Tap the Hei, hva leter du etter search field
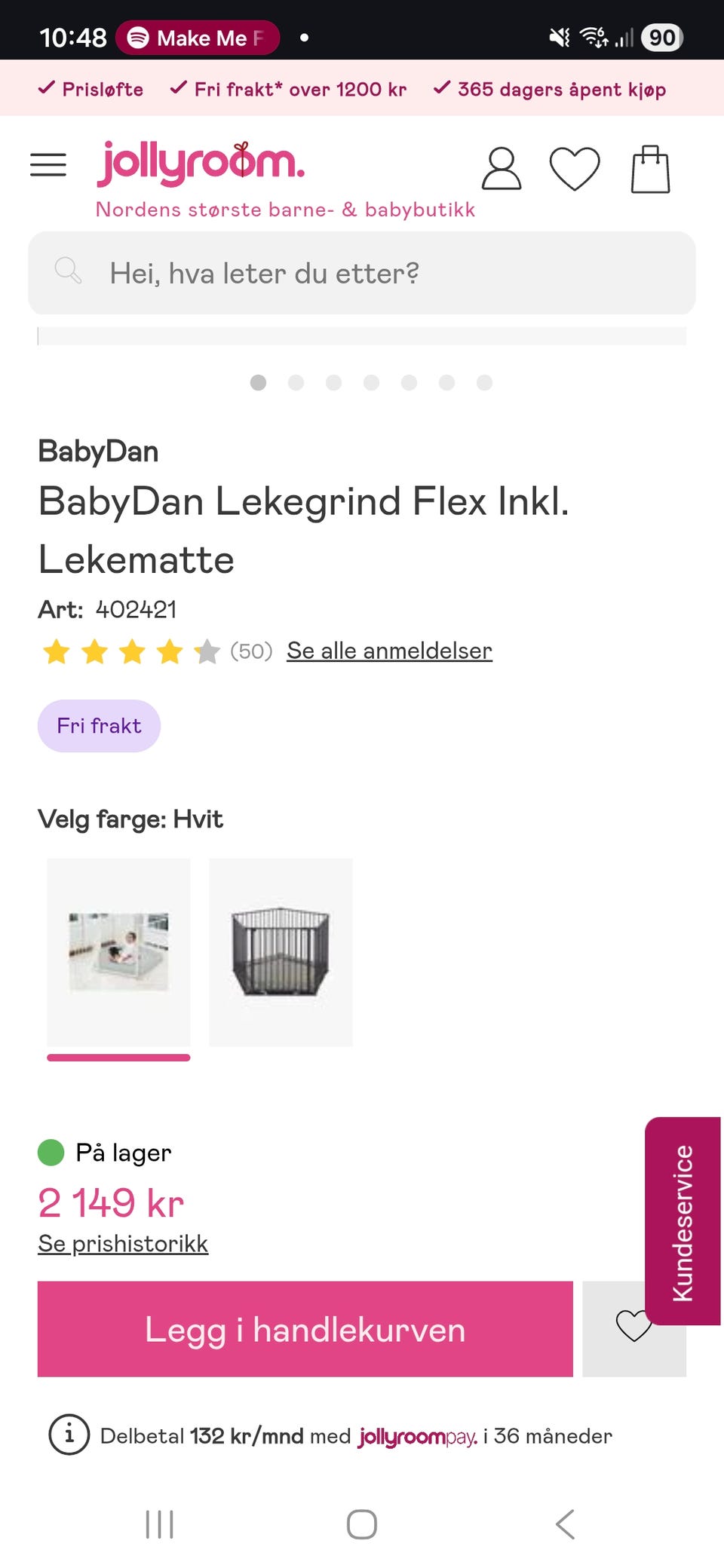This screenshot has width=724, height=1568. coord(362,273)
